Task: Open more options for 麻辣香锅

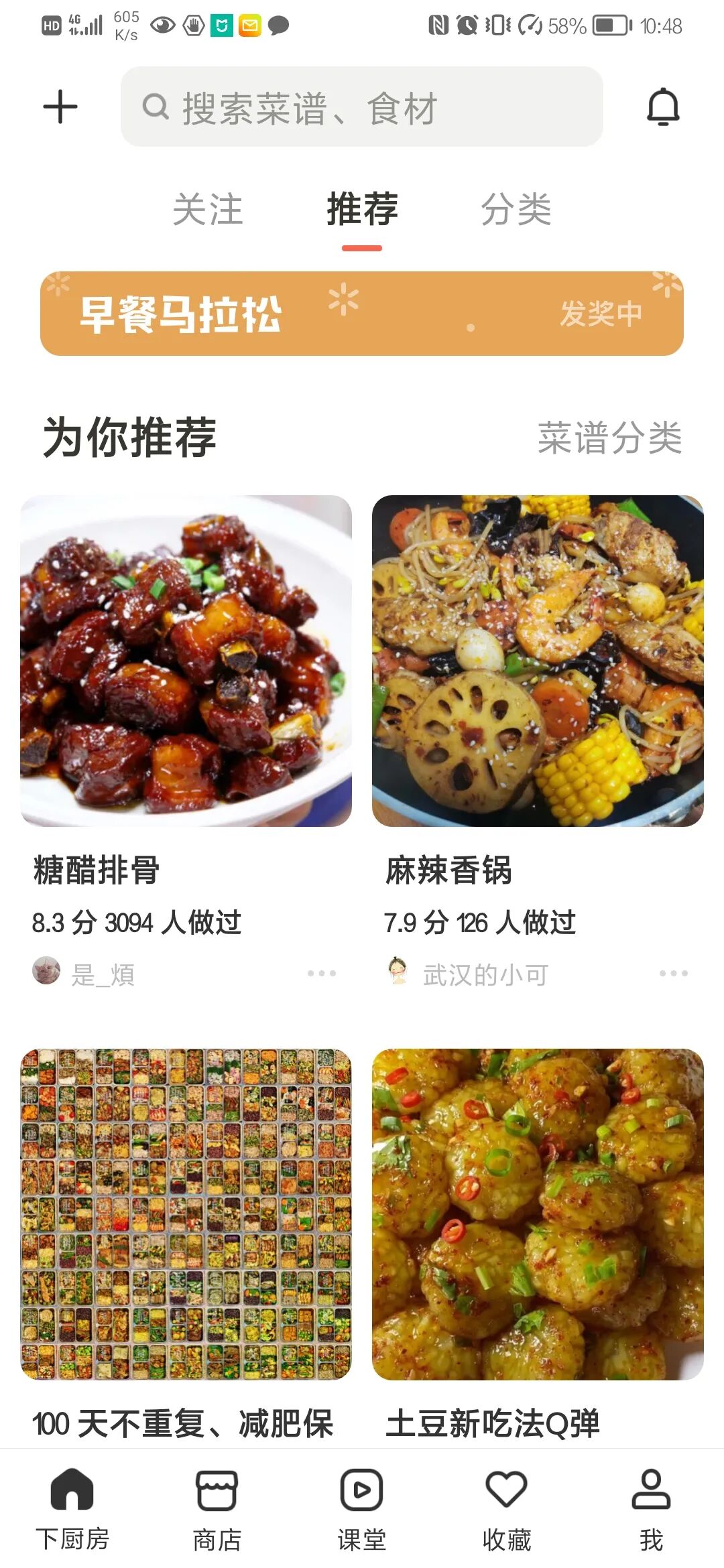Action: (673, 973)
